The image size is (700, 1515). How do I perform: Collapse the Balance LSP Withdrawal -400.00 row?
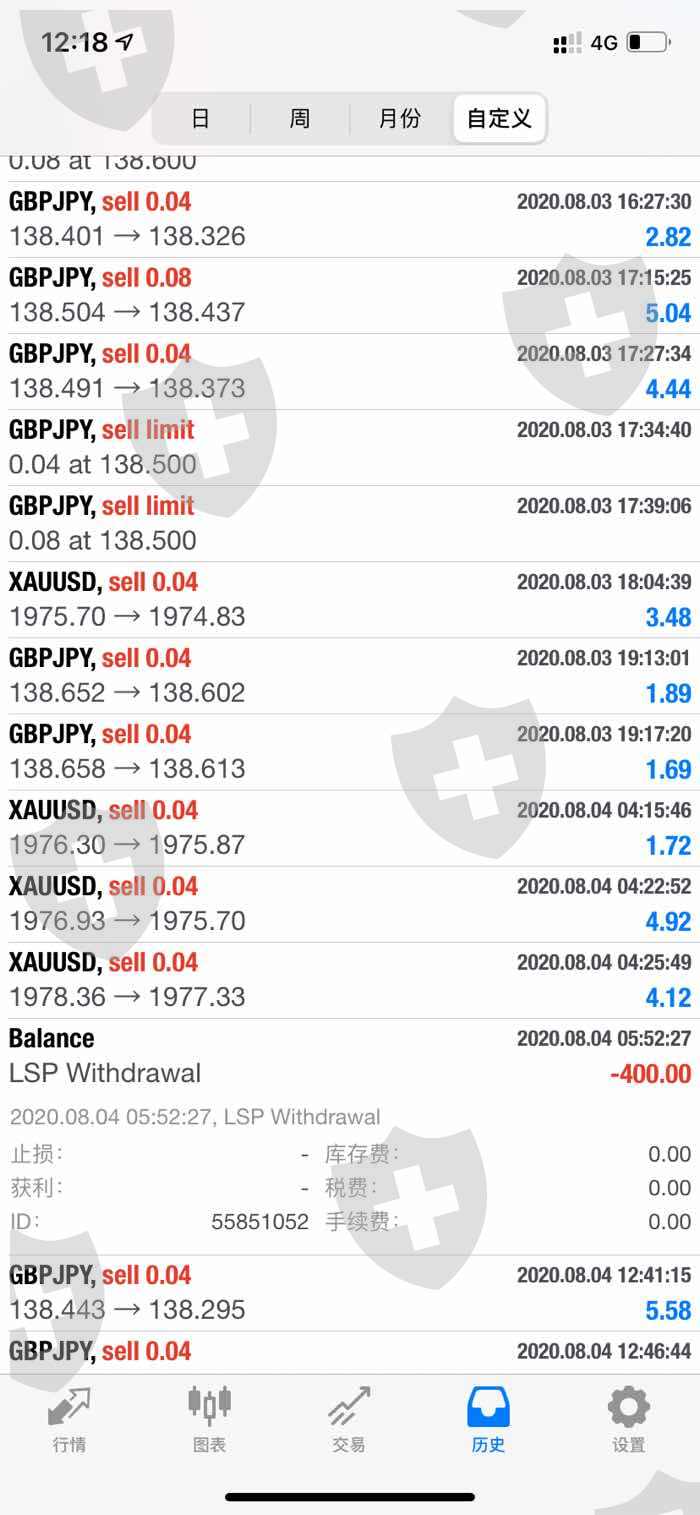(x=350, y=1056)
